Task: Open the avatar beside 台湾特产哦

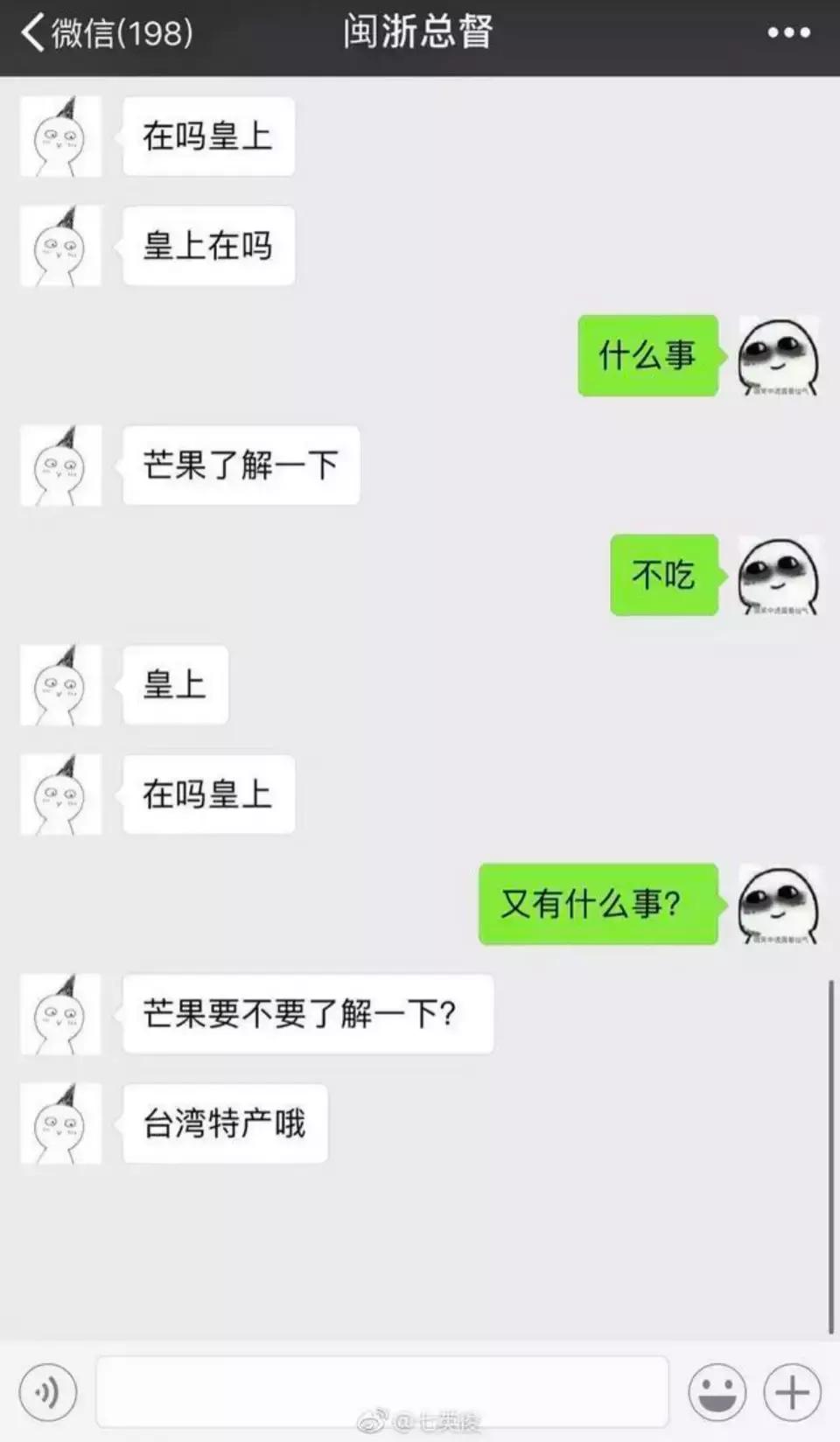Action: coord(60,1123)
